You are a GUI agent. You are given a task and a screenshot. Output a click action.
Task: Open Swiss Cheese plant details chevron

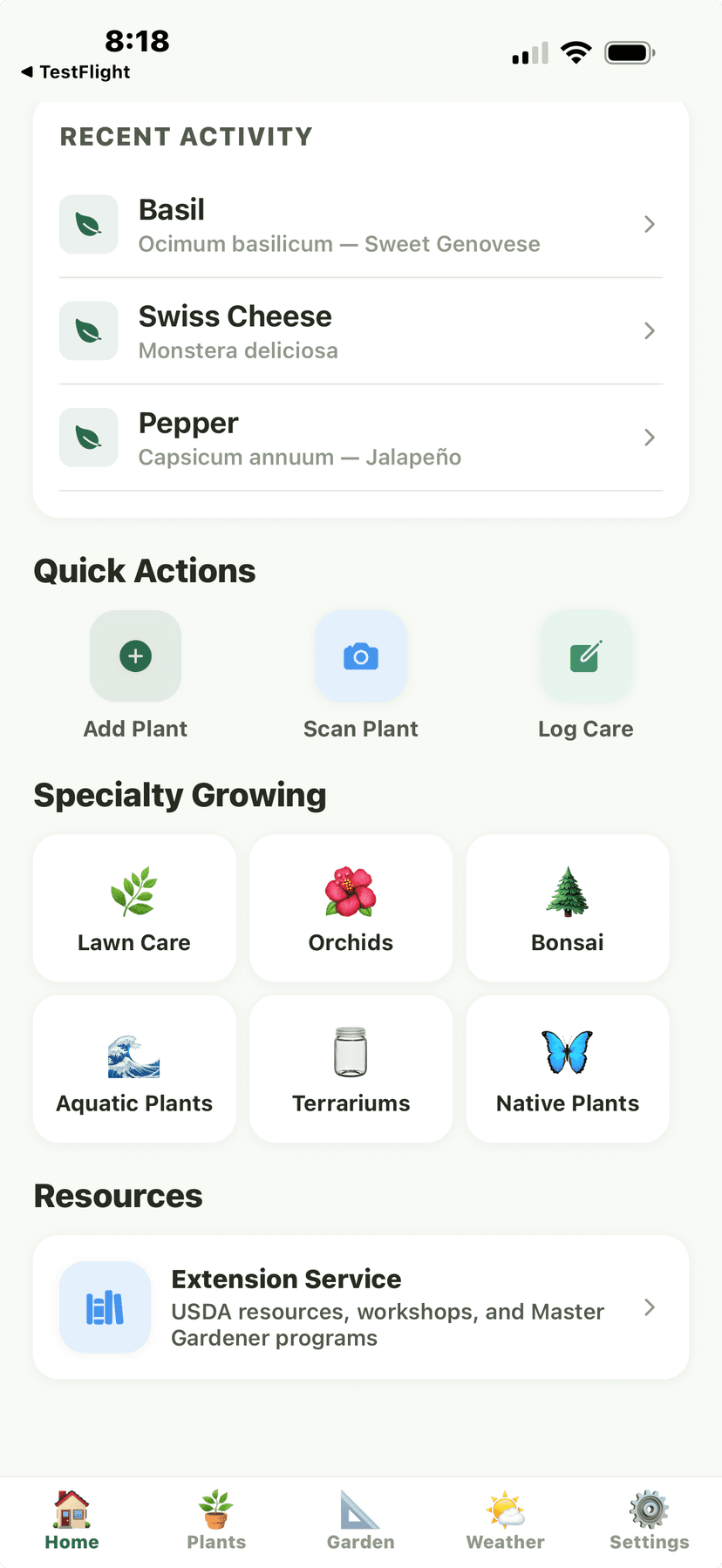649,331
